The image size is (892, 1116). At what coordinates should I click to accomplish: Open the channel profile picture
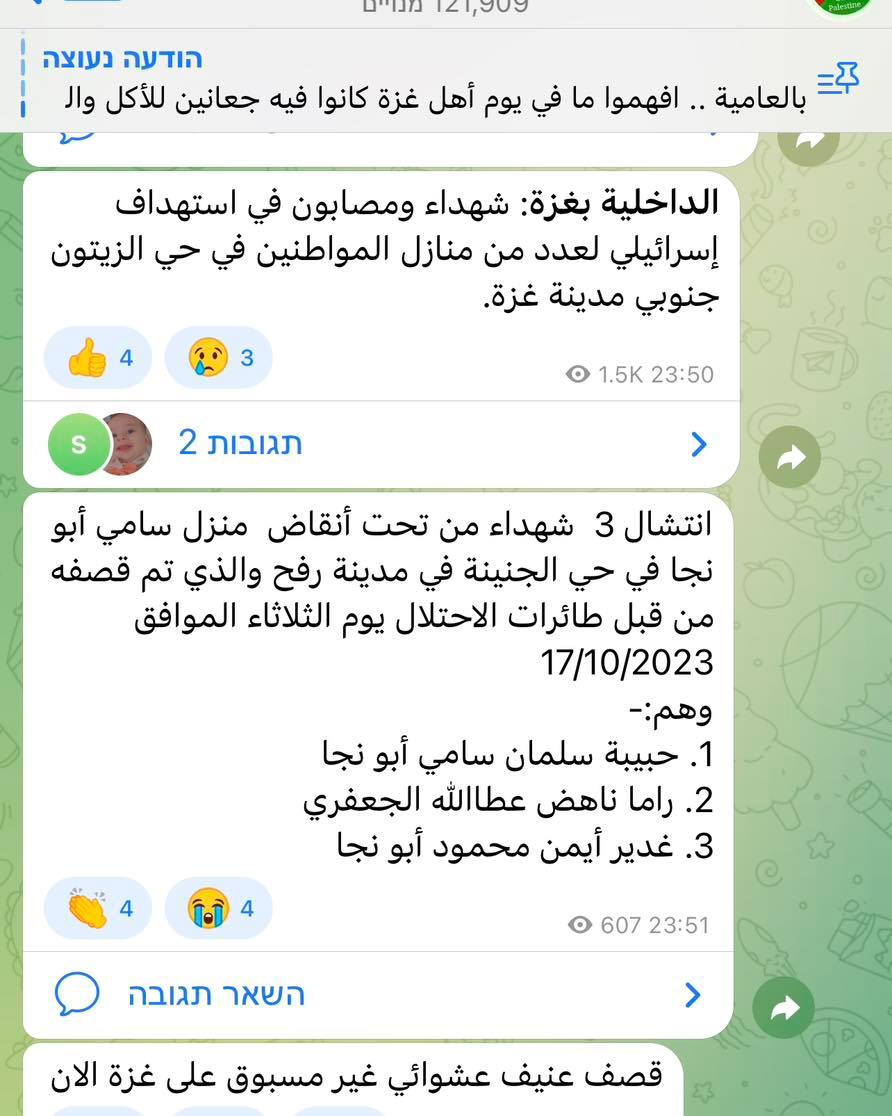[x=844, y=7]
